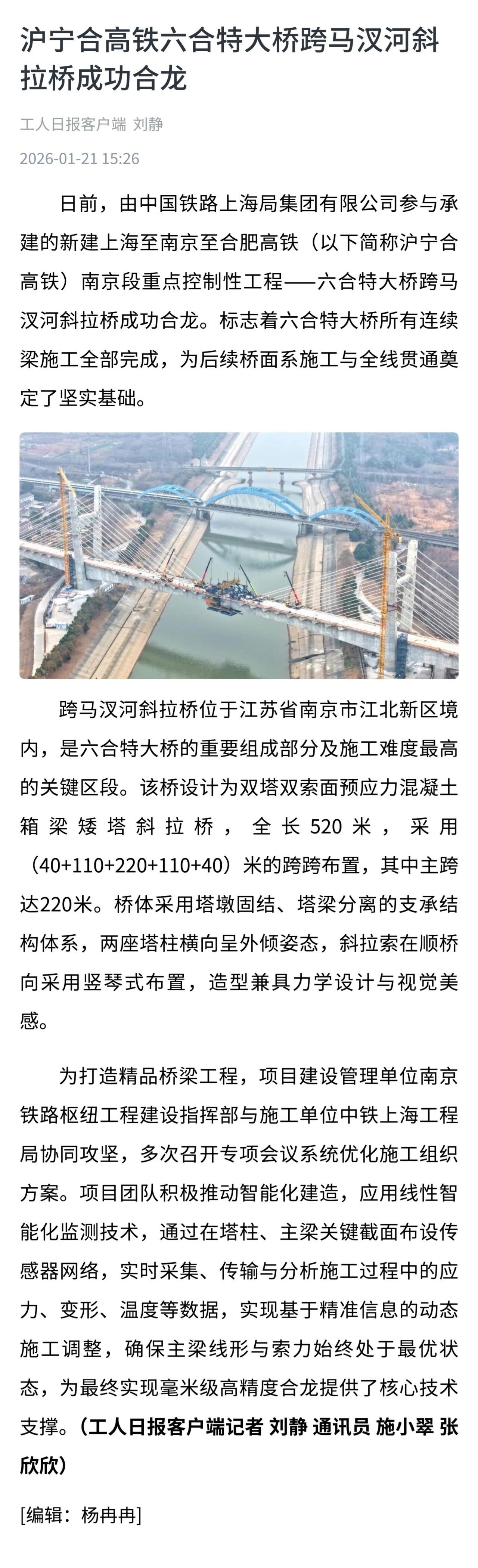Image resolution: width=478 pixels, height=1568 pixels.
Task: Open the bridge photo in the article
Action: pyautogui.click(x=239, y=555)
